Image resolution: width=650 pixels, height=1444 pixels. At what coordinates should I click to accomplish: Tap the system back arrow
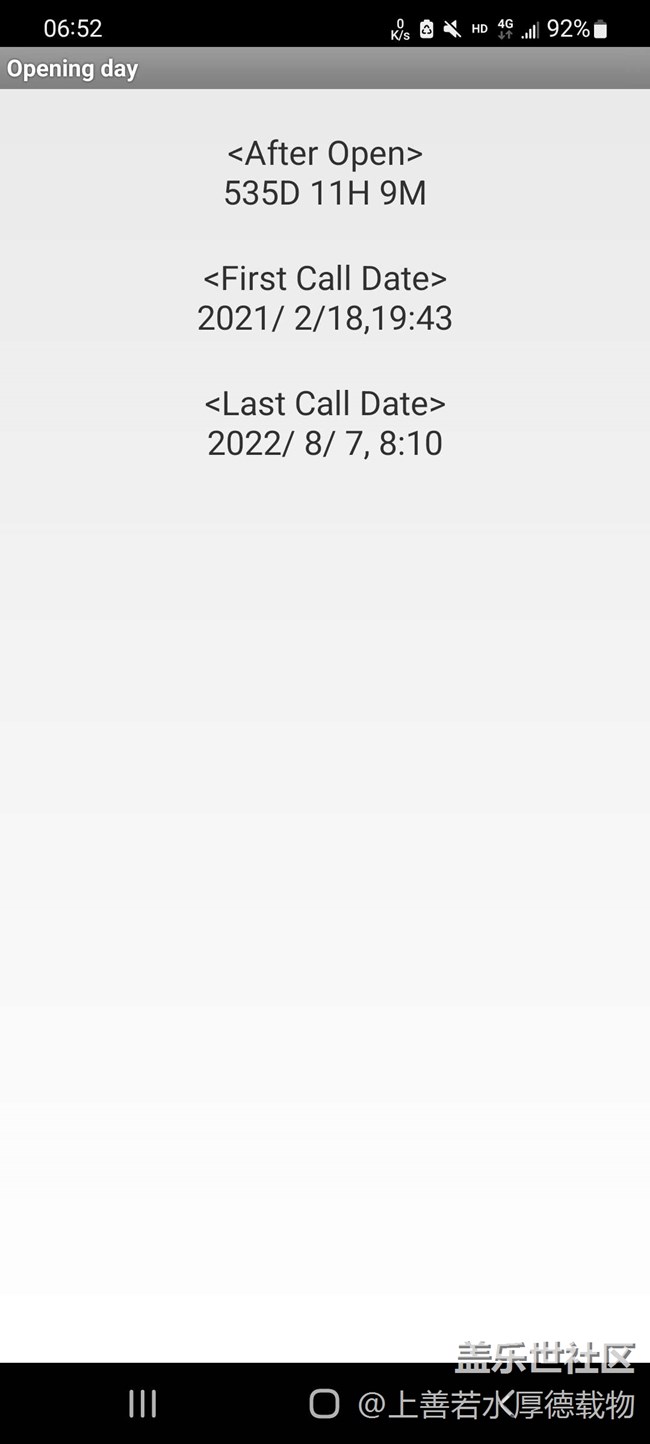click(x=506, y=1403)
